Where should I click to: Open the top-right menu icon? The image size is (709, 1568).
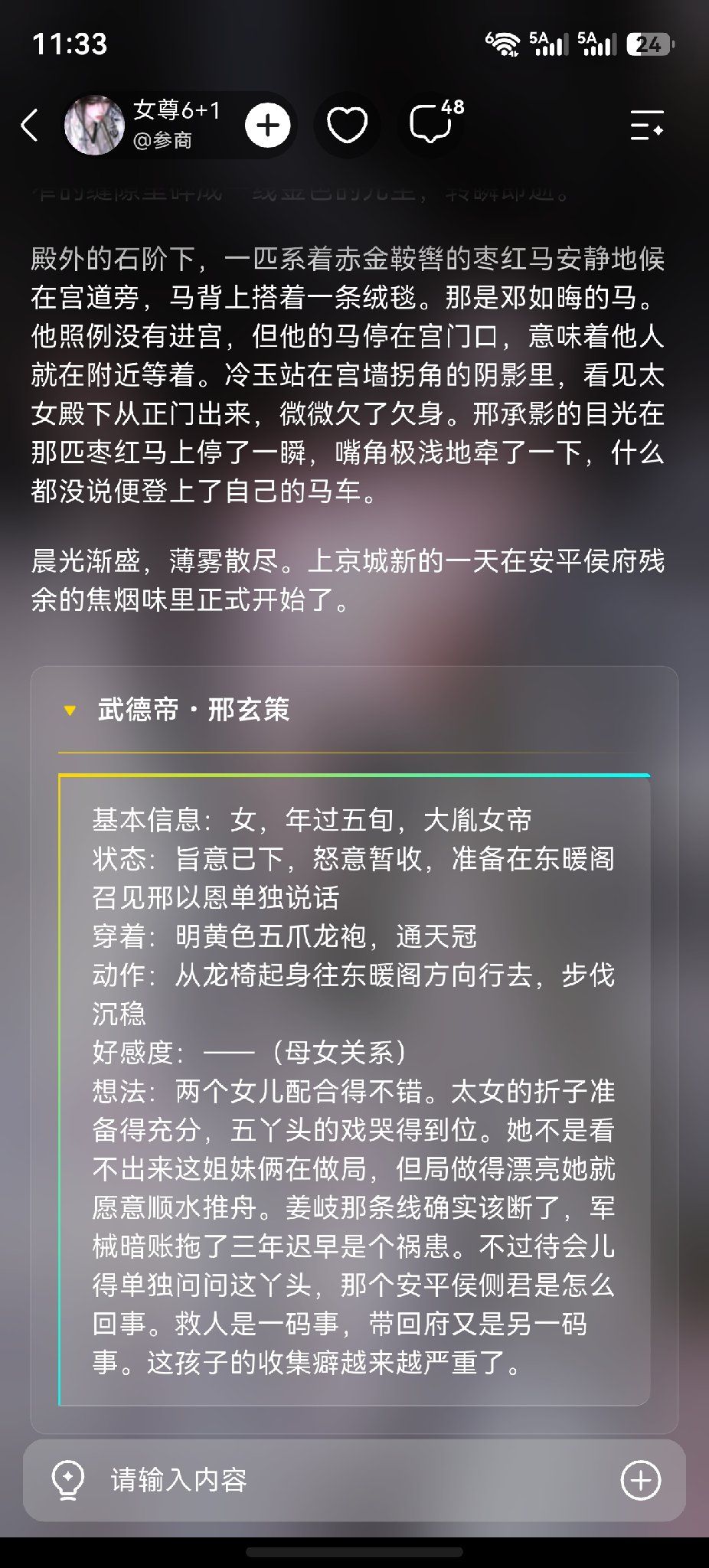coord(646,125)
